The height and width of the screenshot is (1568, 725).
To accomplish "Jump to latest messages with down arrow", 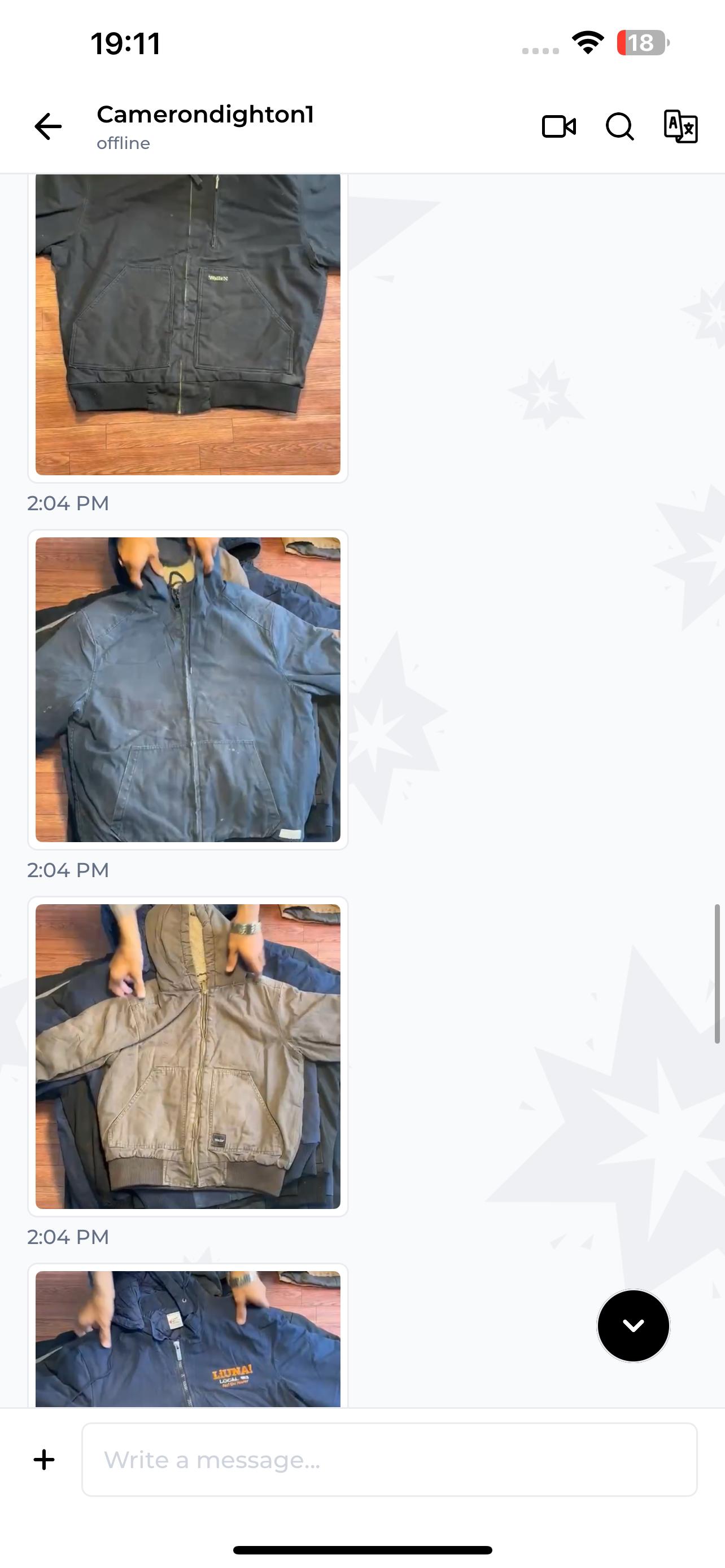I will [x=633, y=1326].
